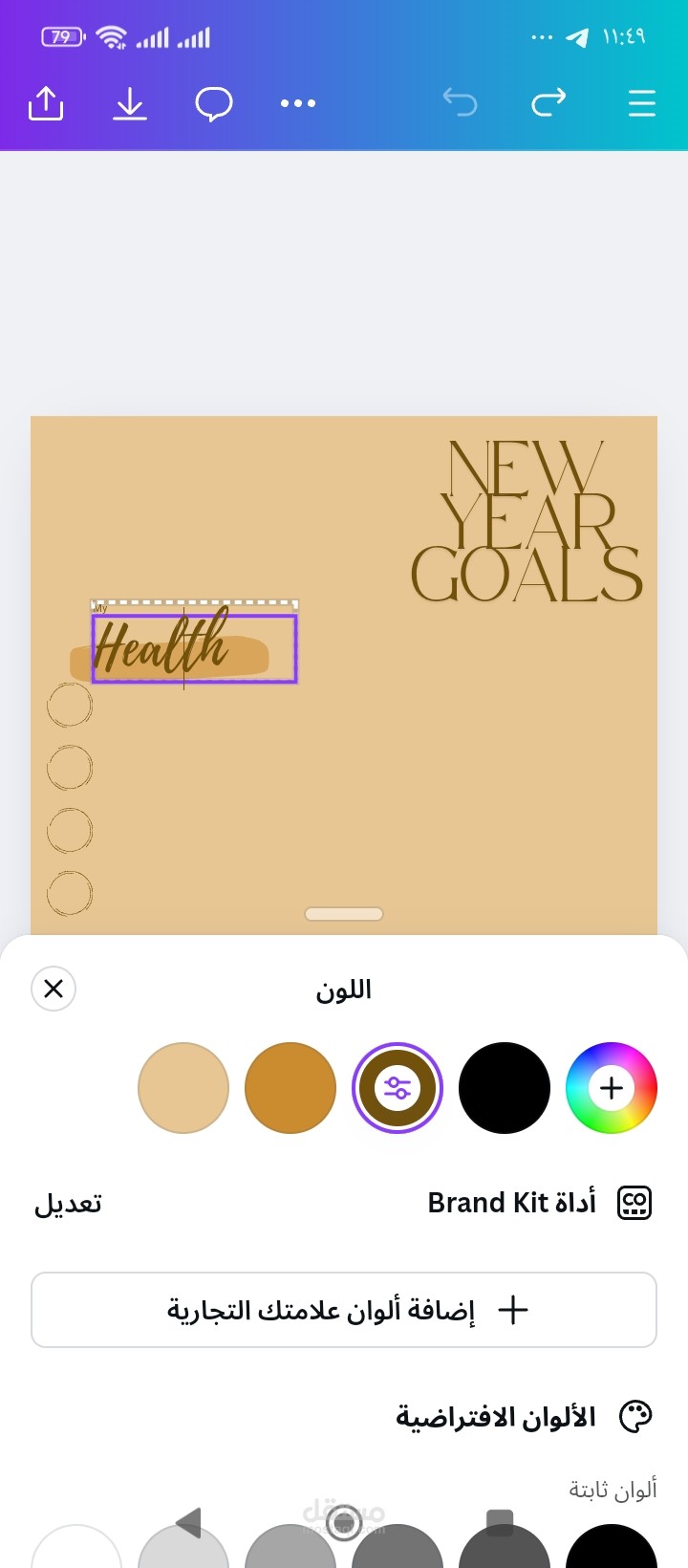Viewport: 688px width, 1568px height.
Task: Add your brand colors
Action: 344,1310
